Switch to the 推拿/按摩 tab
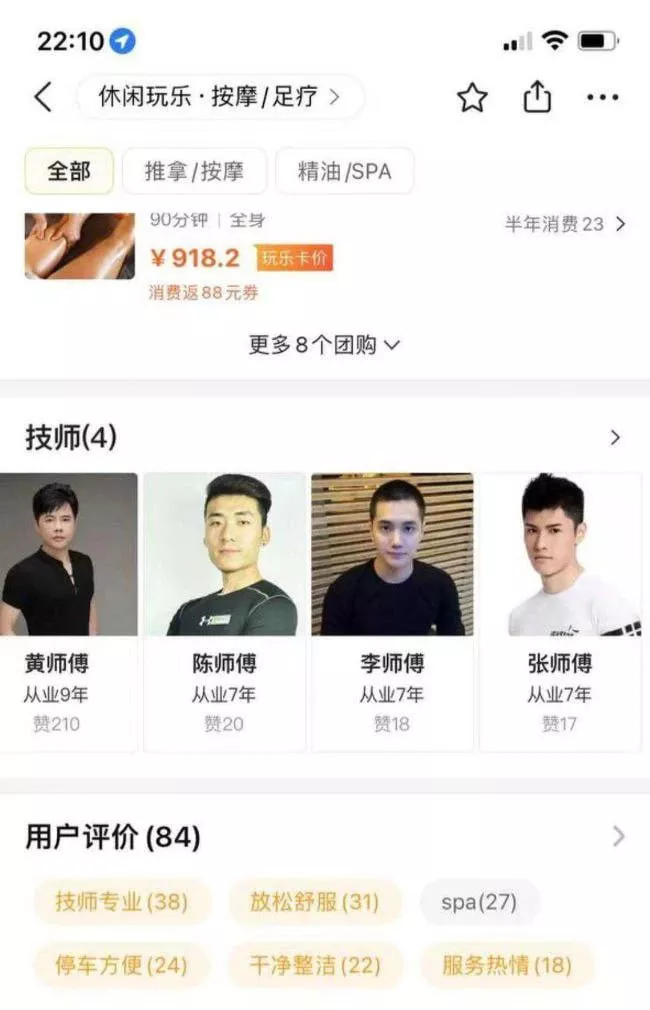 click(x=194, y=171)
